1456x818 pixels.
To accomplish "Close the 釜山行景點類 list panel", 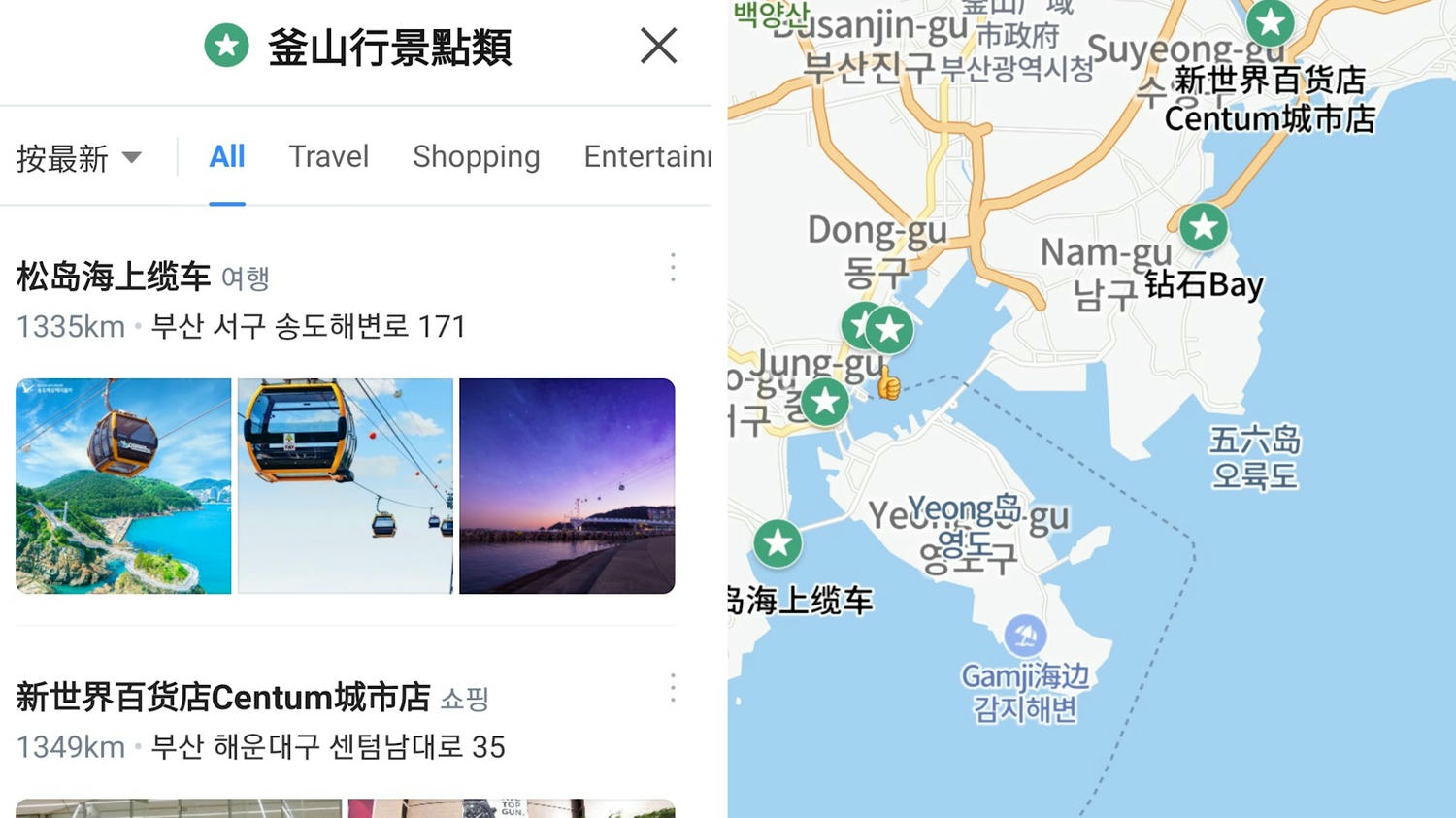I will (658, 46).
